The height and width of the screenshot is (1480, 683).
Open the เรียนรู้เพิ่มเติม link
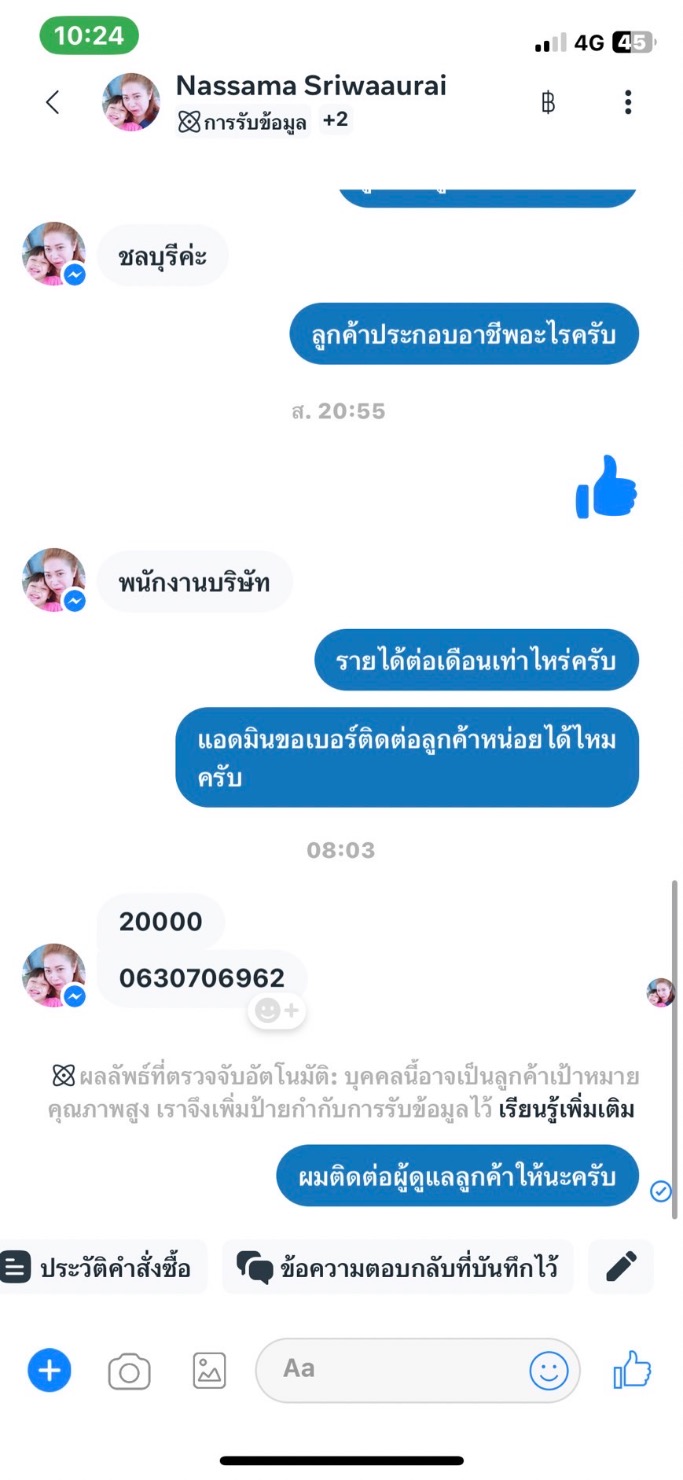pyautogui.click(x=566, y=1110)
